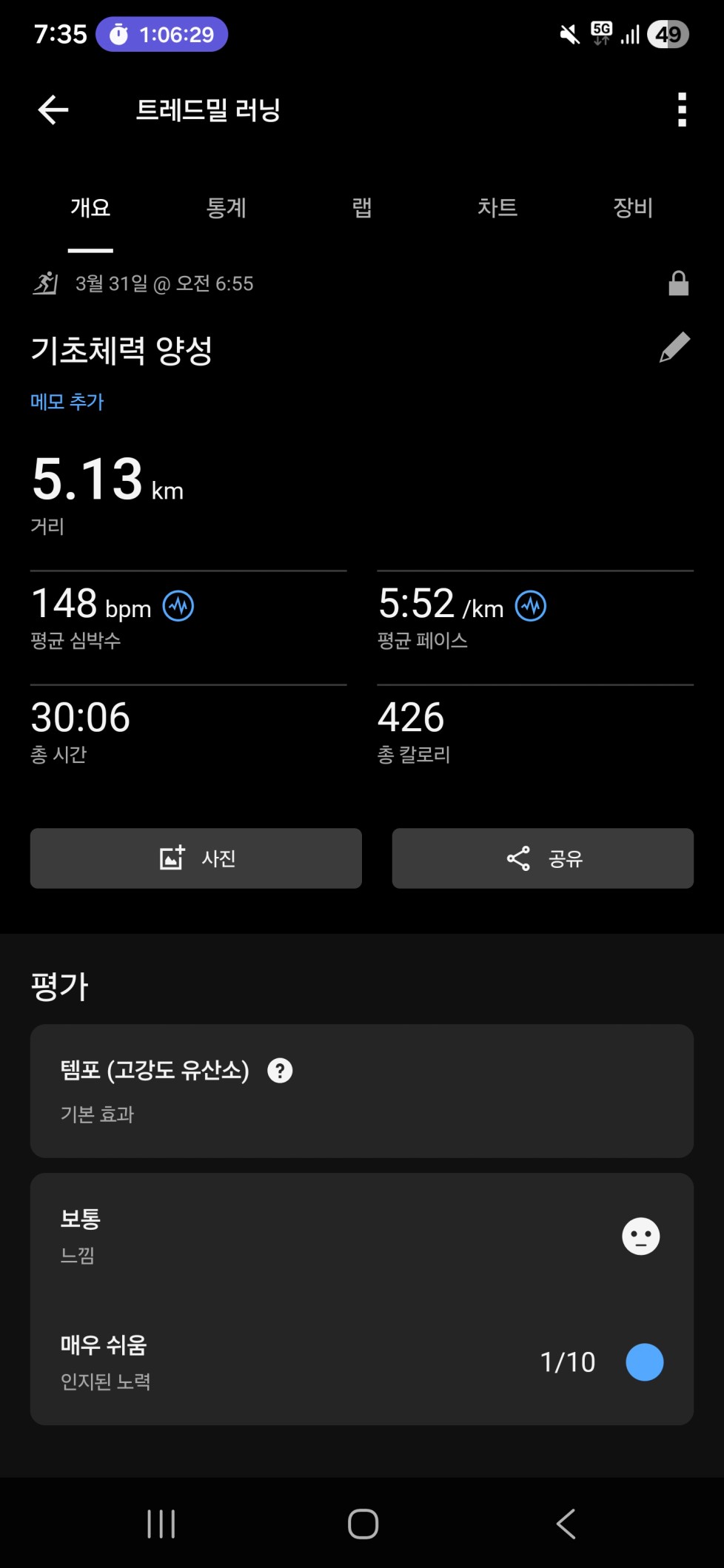Screen dimensions: 724x1568
Task: Go back using the top arrow
Action: pyautogui.click(x=53, y=110)
